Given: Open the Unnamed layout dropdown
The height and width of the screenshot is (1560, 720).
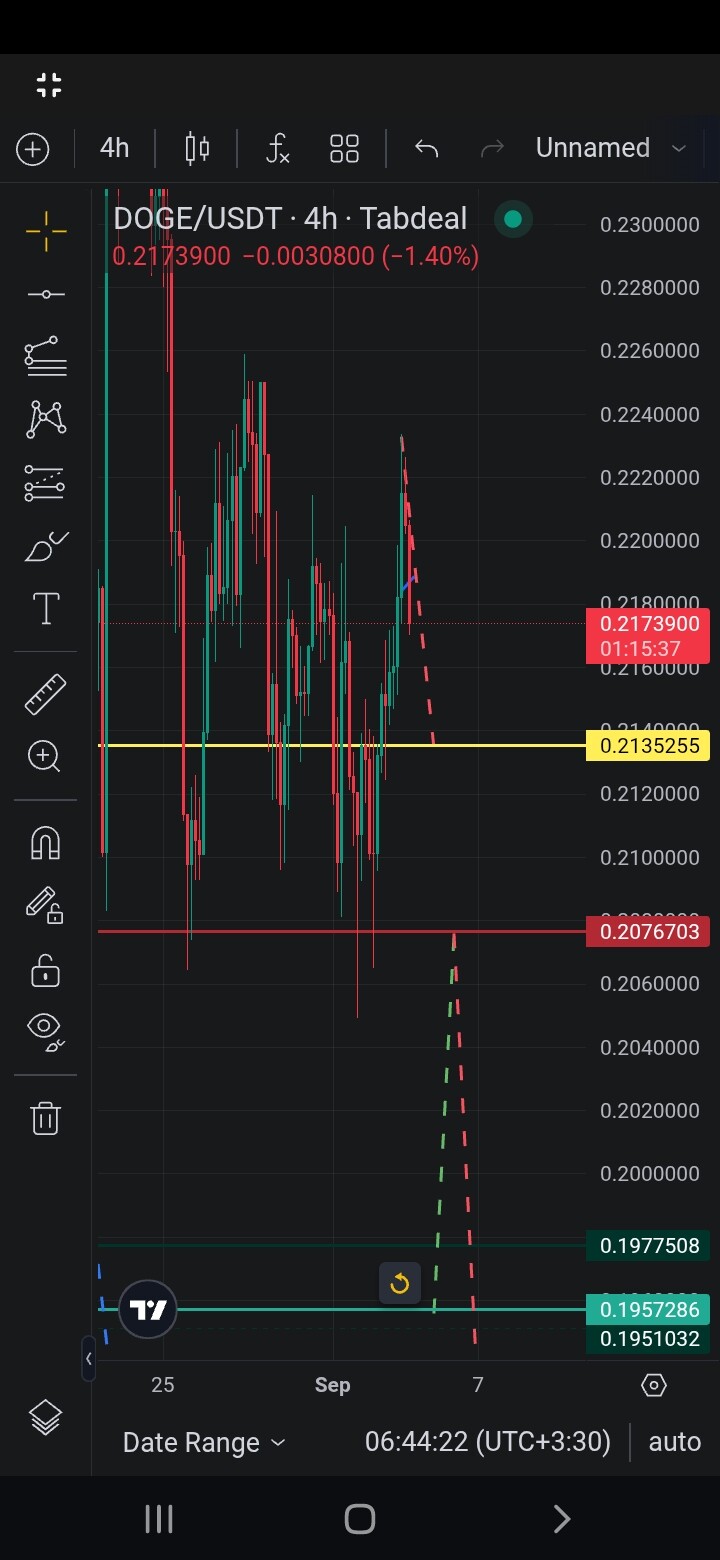Looking at the screenshot, I should pos(611,148).
